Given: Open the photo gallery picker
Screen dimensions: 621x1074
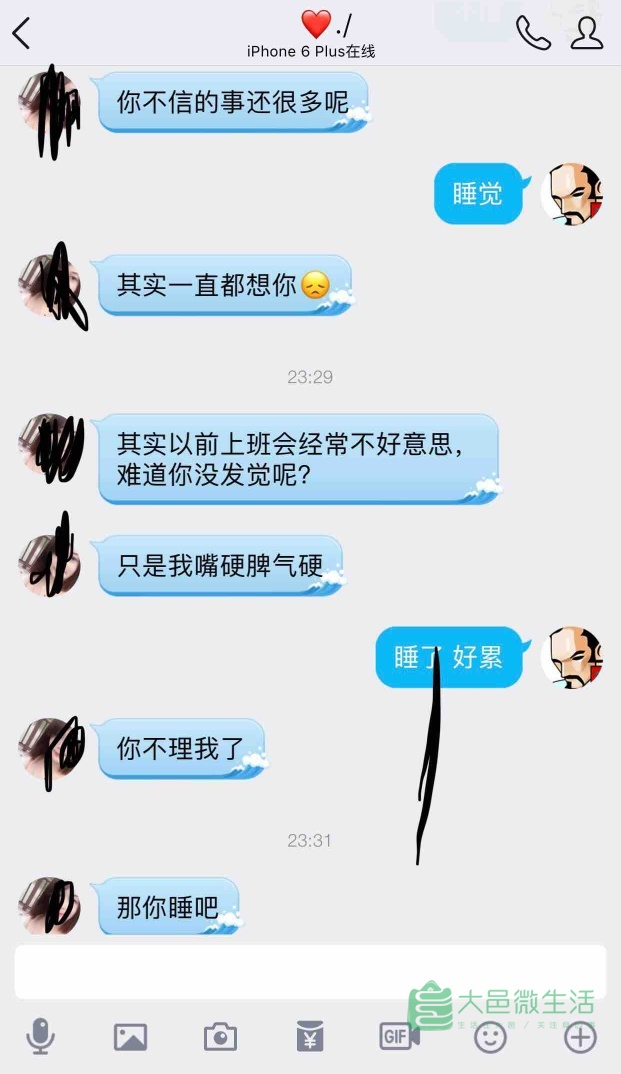Looking at the screenshot, I should point(130,1037).
